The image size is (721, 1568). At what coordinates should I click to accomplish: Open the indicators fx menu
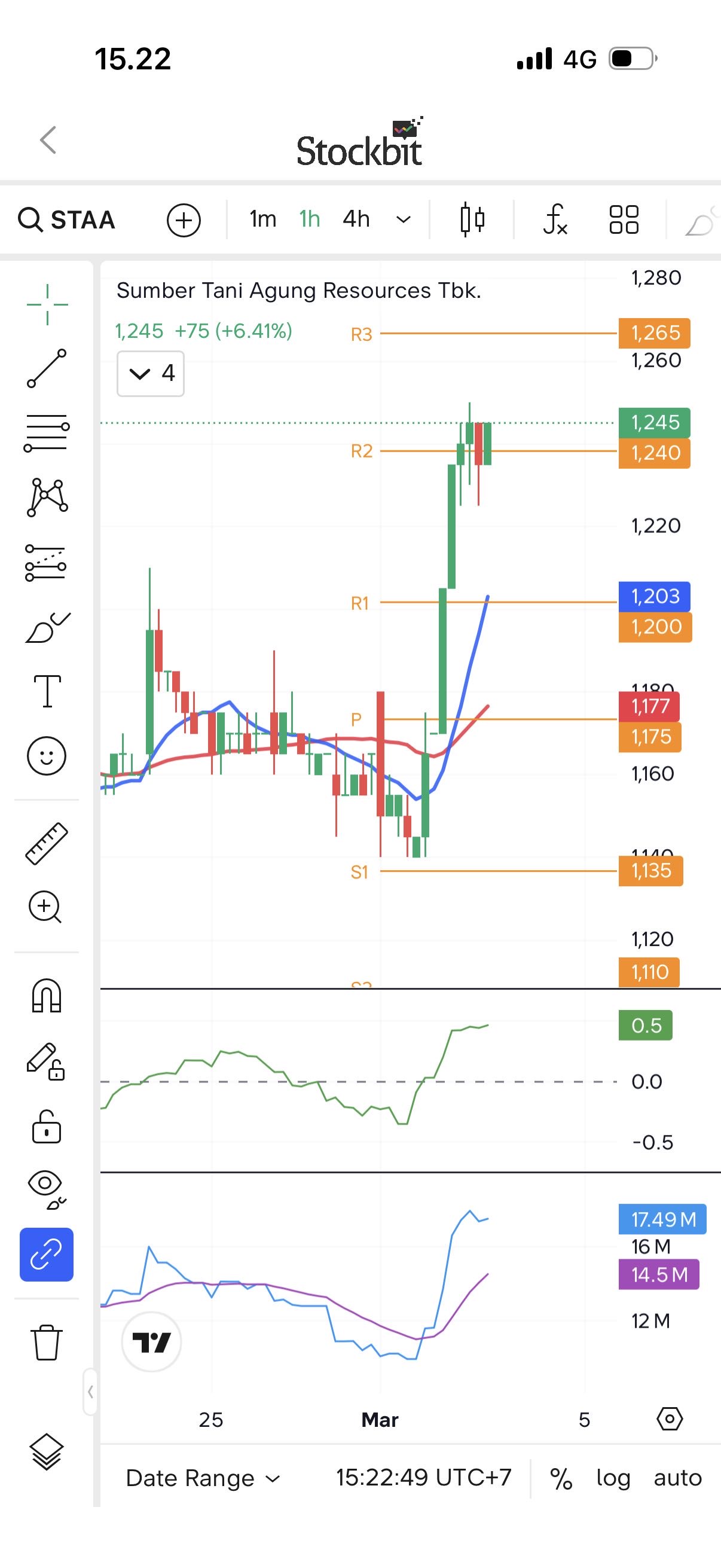(555, 219)
